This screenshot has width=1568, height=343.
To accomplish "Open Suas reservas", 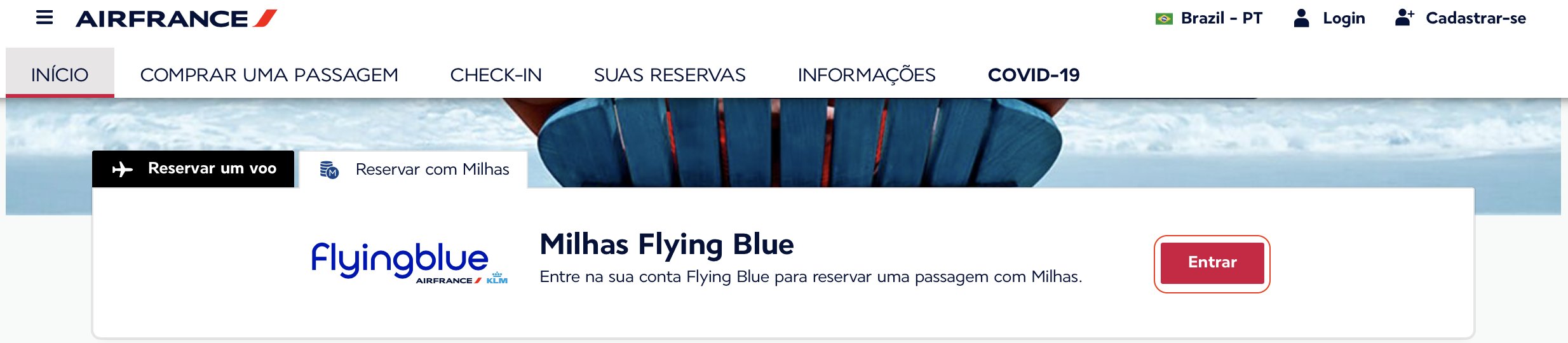I will click(x=670, y=74).
